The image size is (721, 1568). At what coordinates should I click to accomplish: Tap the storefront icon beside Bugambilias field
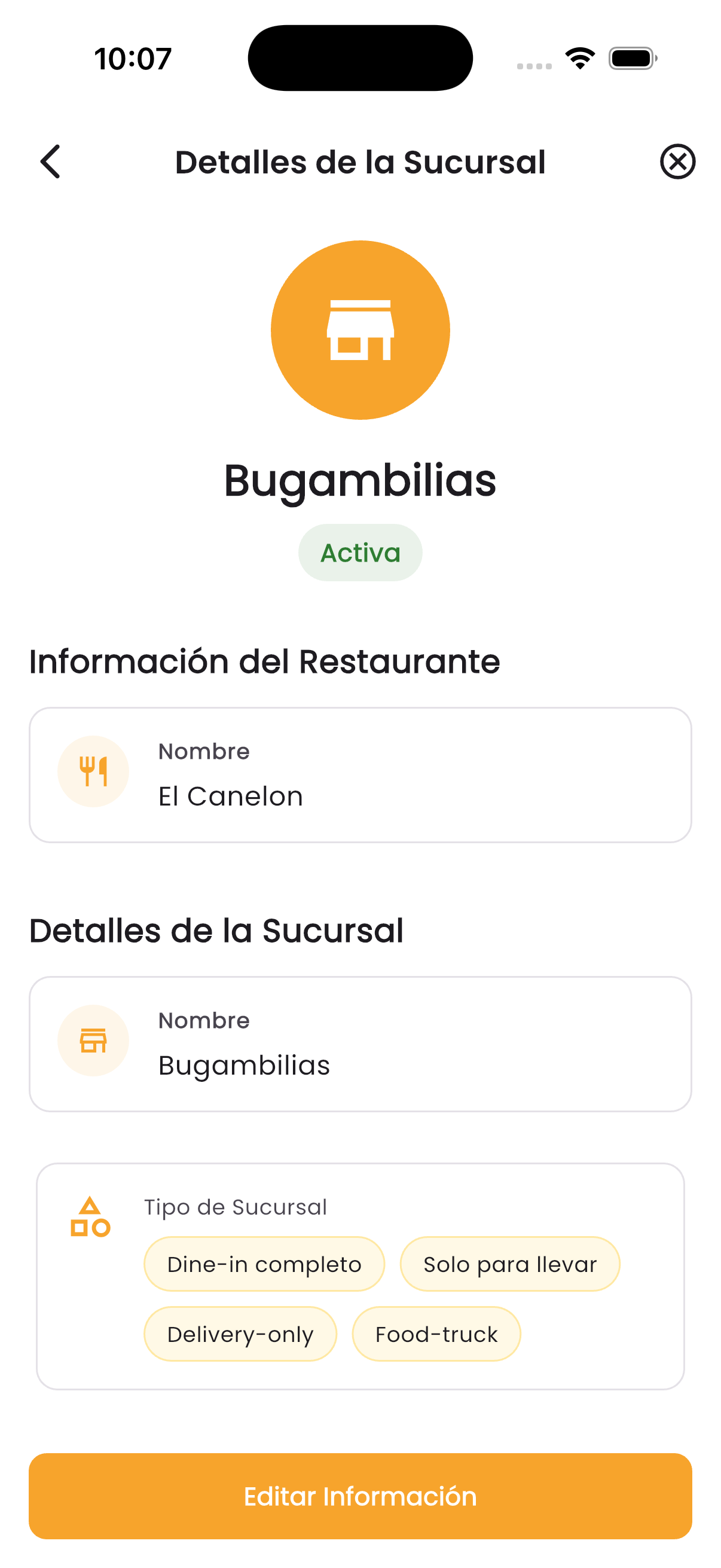pyautogui.click(x=93, y=1041)
